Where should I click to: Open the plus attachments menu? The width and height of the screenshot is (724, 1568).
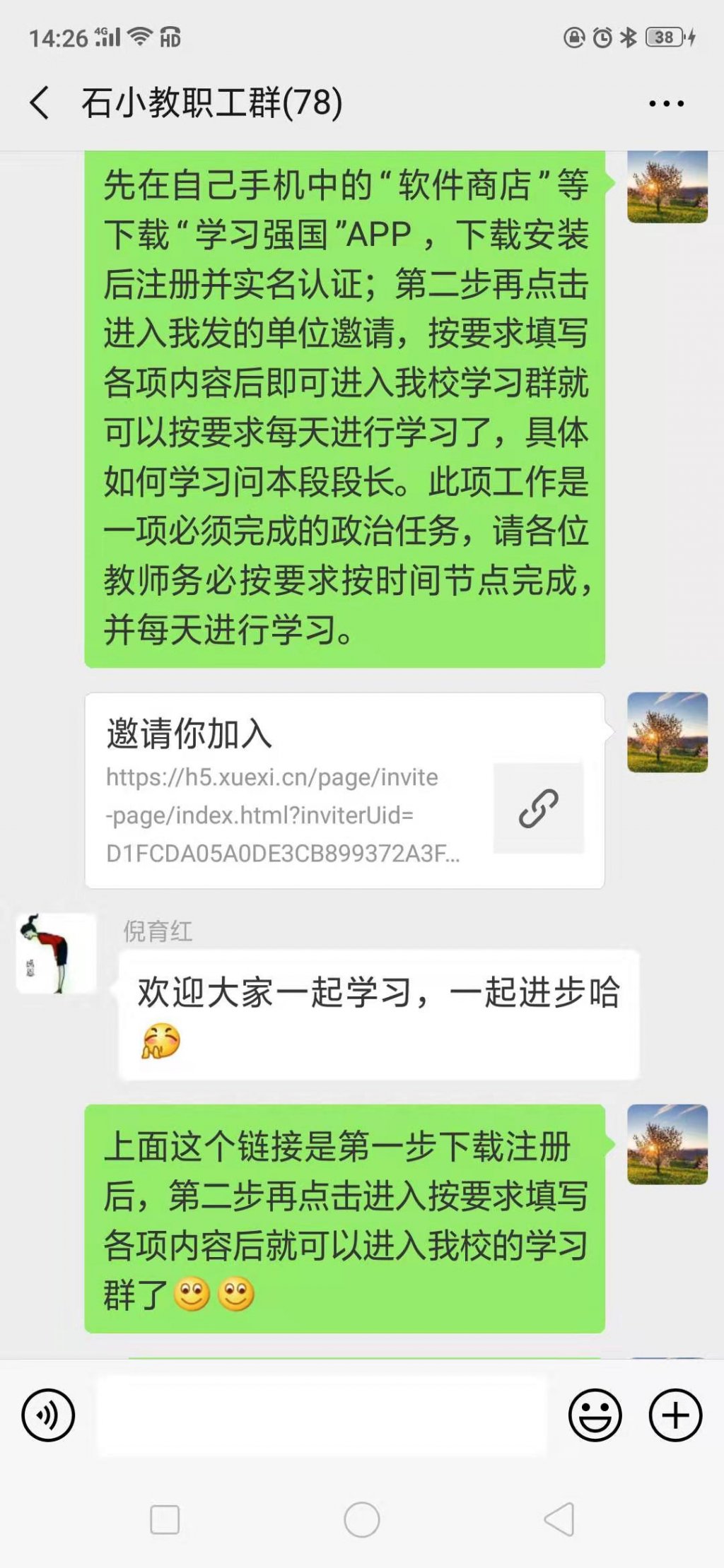click(x=675, y=1415)
